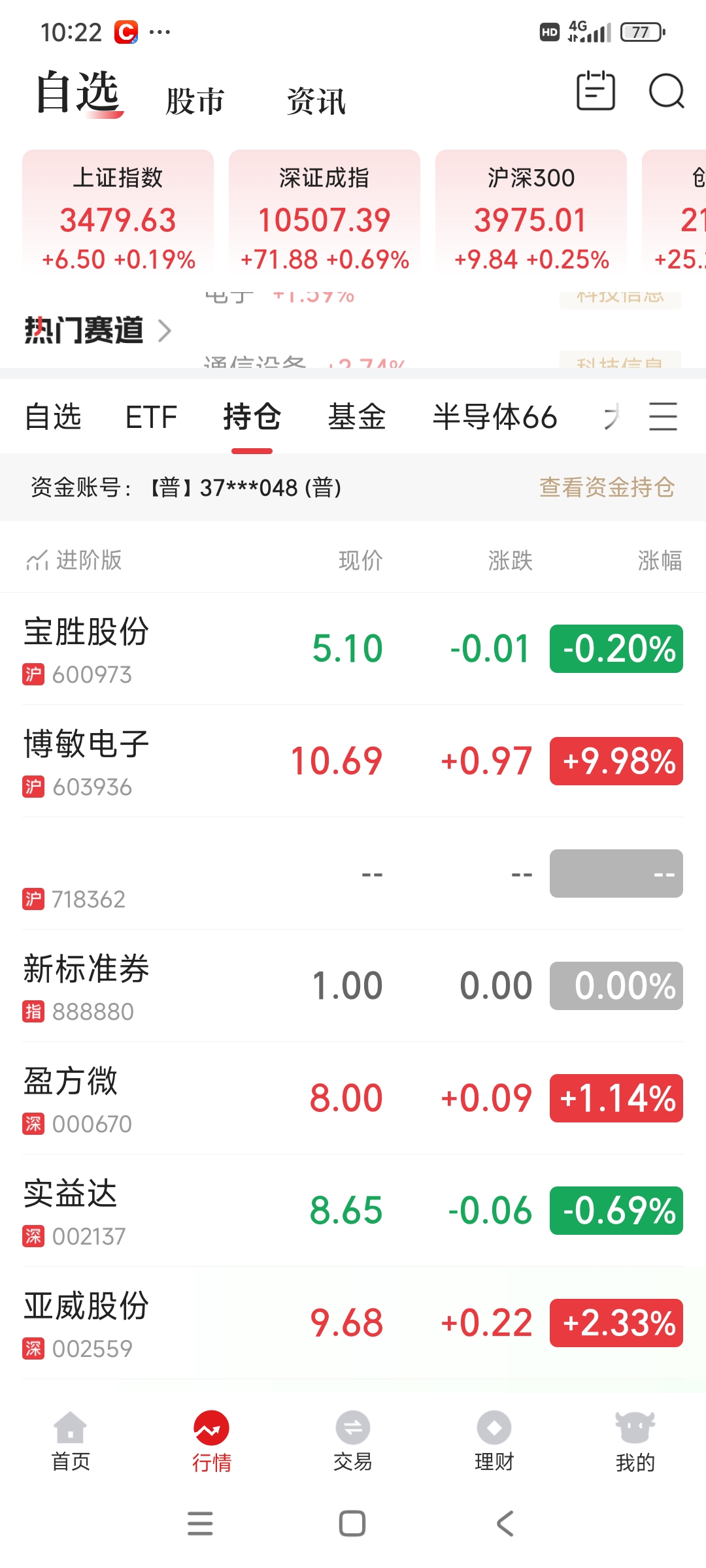This screenshot has width=706, height=1568.
Task: Tap 查看资金持仓 link
Action: click(607, 487)
